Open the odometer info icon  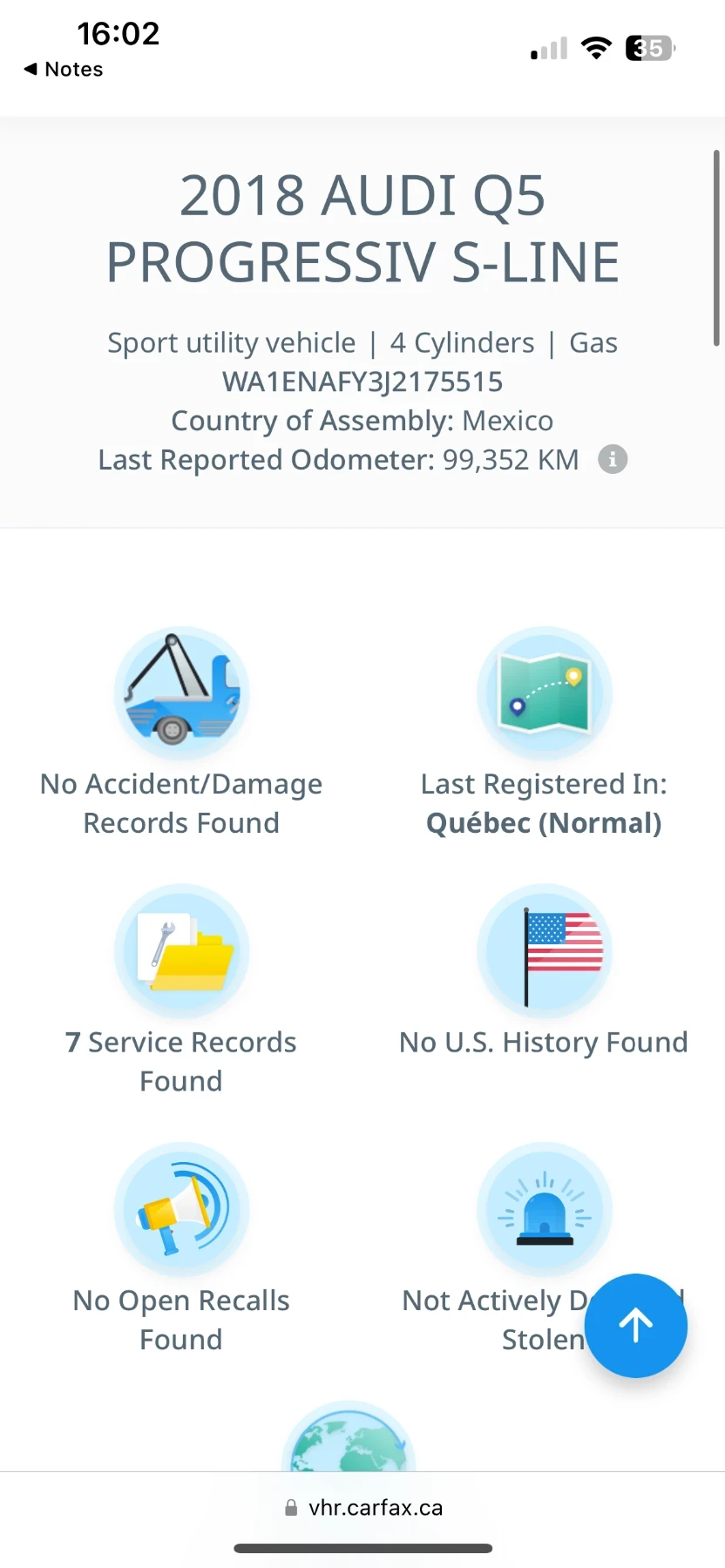point(613,459)
